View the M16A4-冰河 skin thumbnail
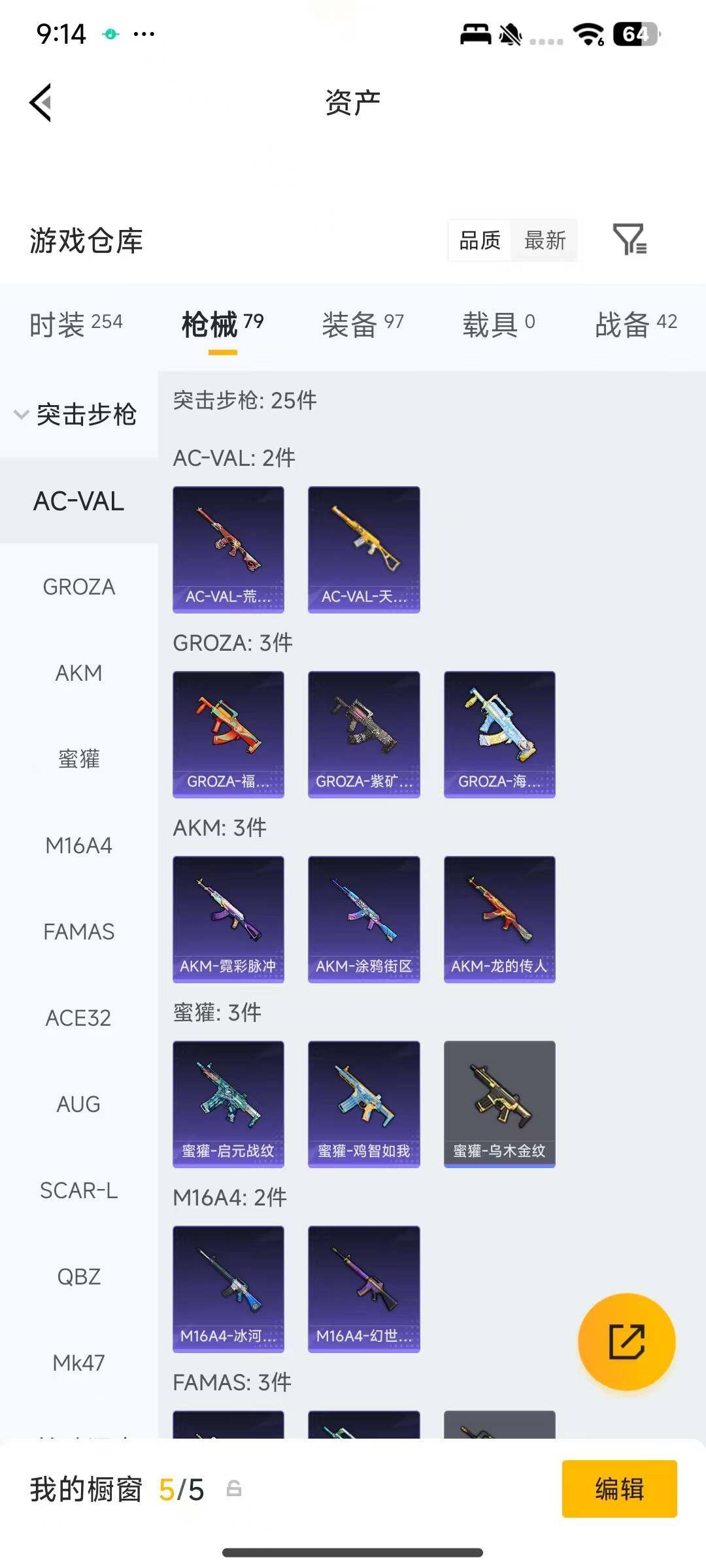Image resolution: width=706 pixels, height=1568 pixels. [x=228, y=1288]
